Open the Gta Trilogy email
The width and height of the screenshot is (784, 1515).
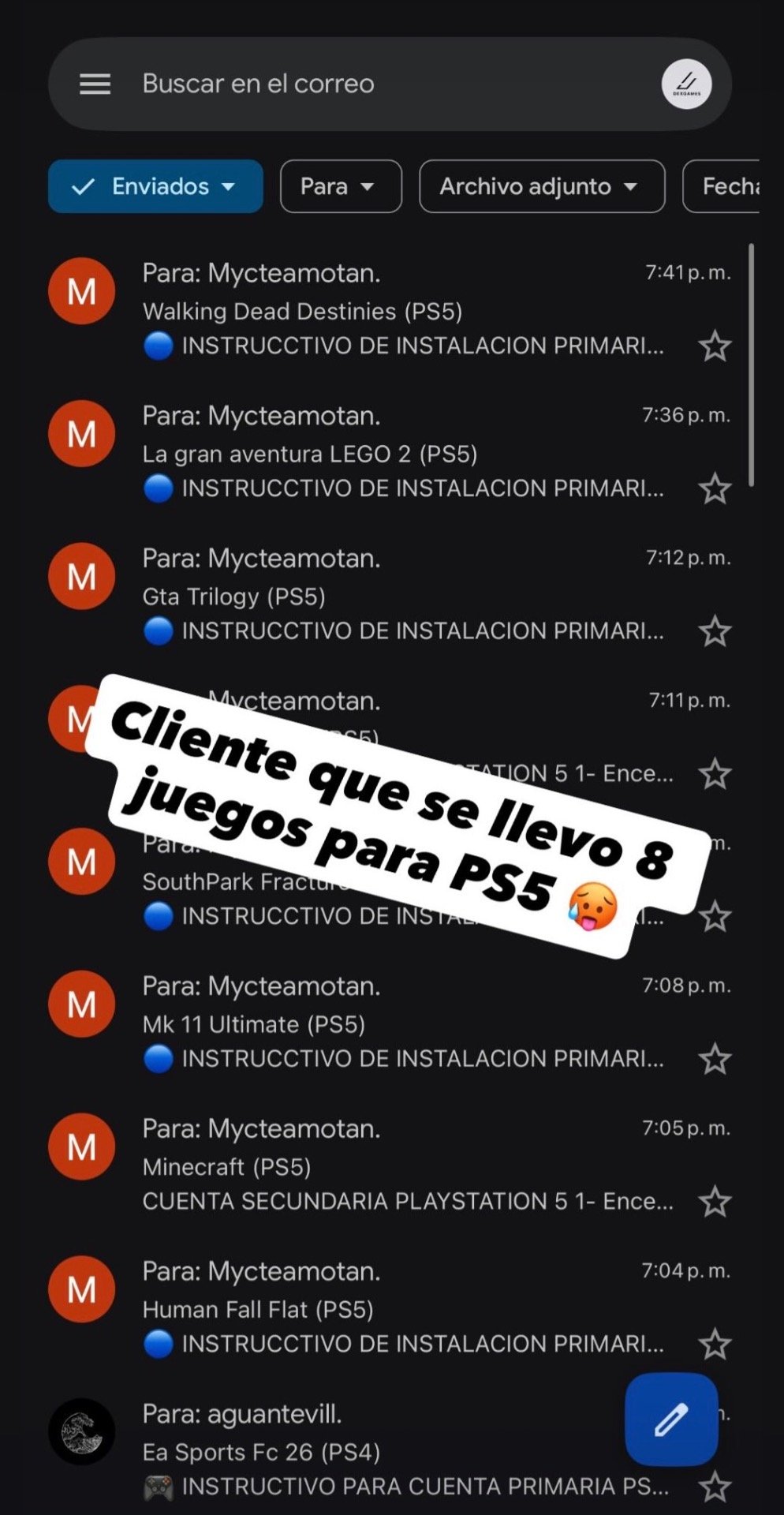[392, 596]
